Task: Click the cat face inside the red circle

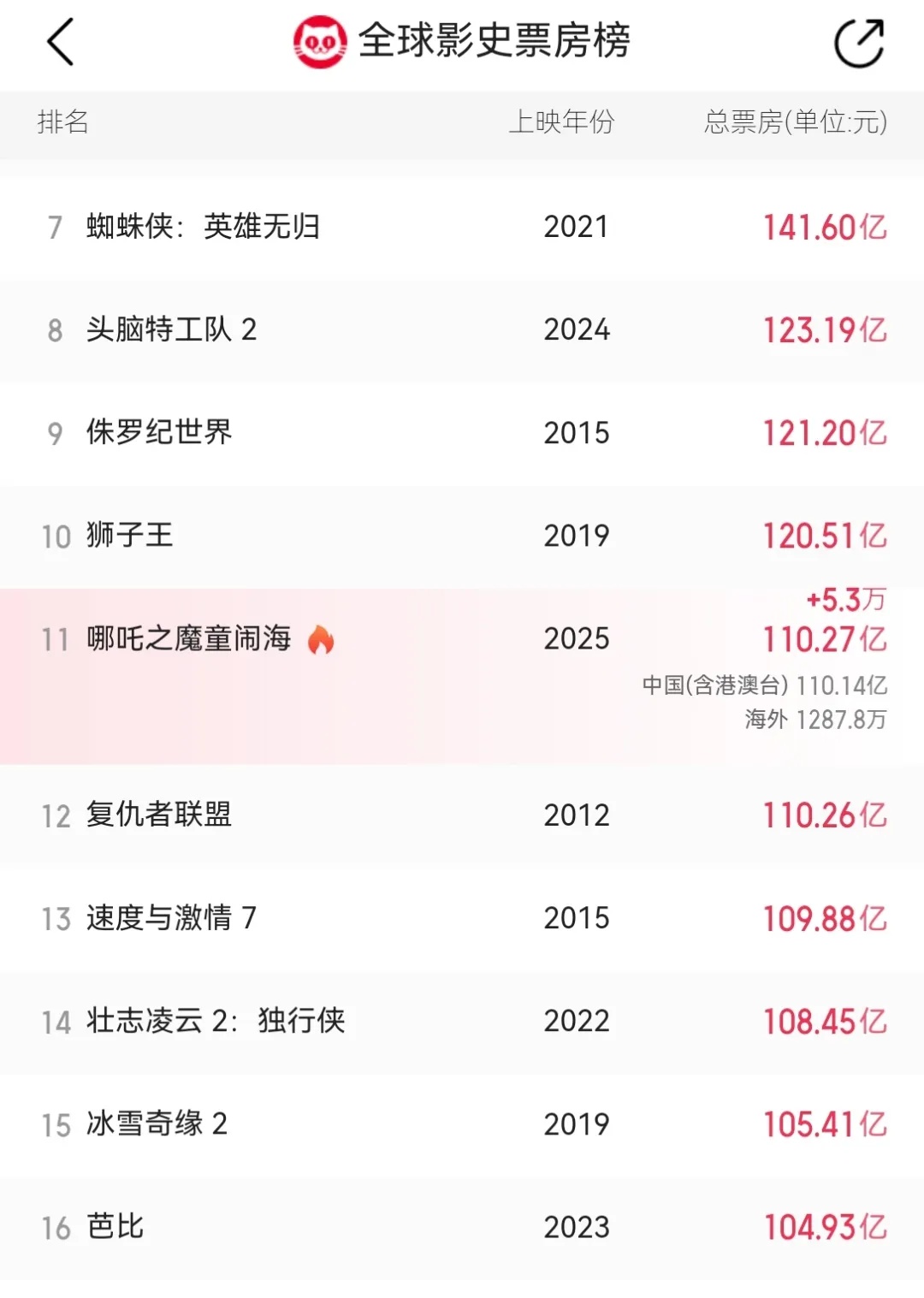Action: coord(321,40)
